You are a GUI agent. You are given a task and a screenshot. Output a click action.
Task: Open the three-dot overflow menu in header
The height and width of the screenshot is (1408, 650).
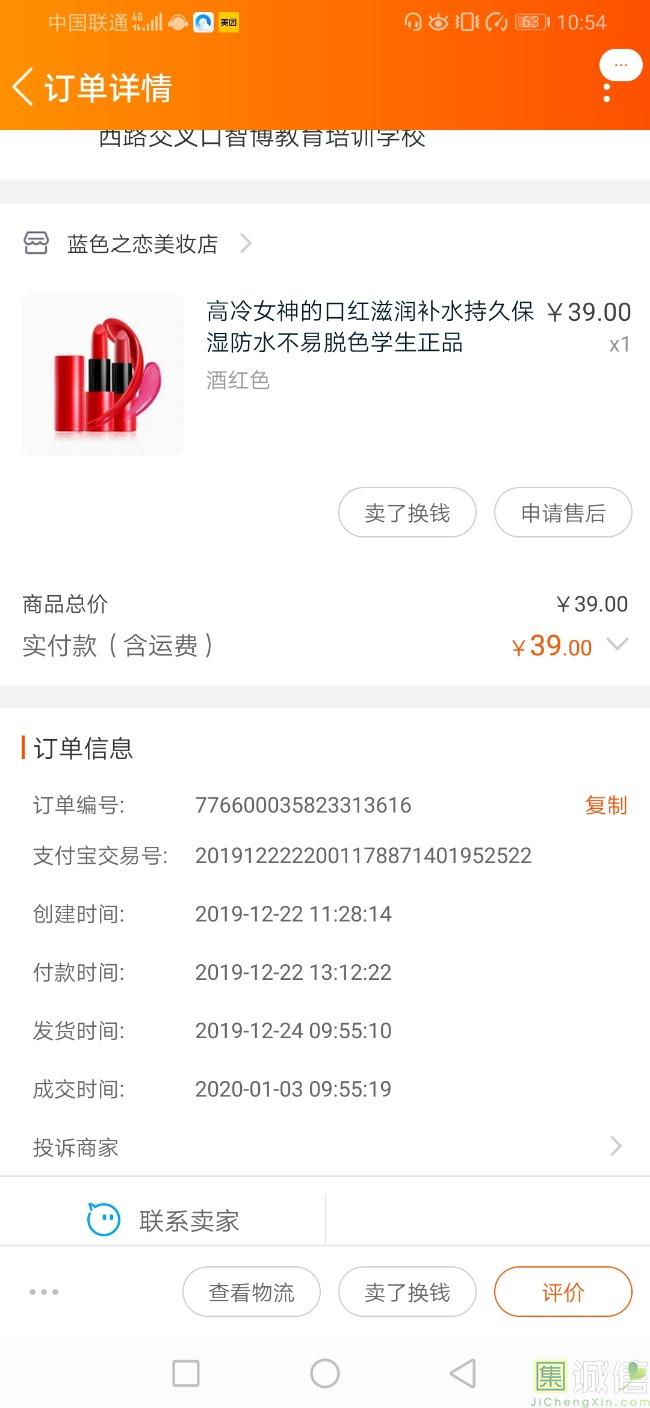(x=607, y=92)
